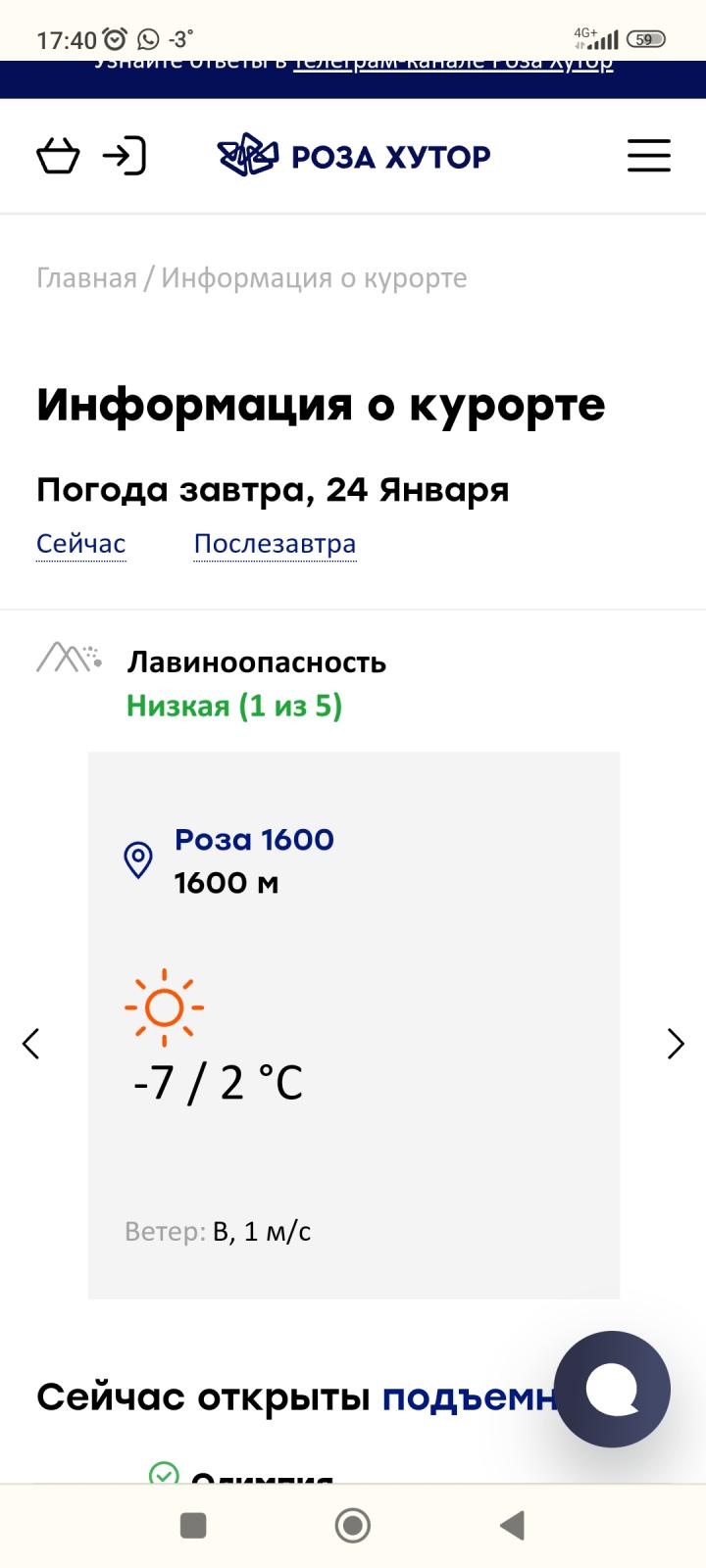Show the previous weather location
This screenshot has height=1568, width=706.
point(31,1043)
